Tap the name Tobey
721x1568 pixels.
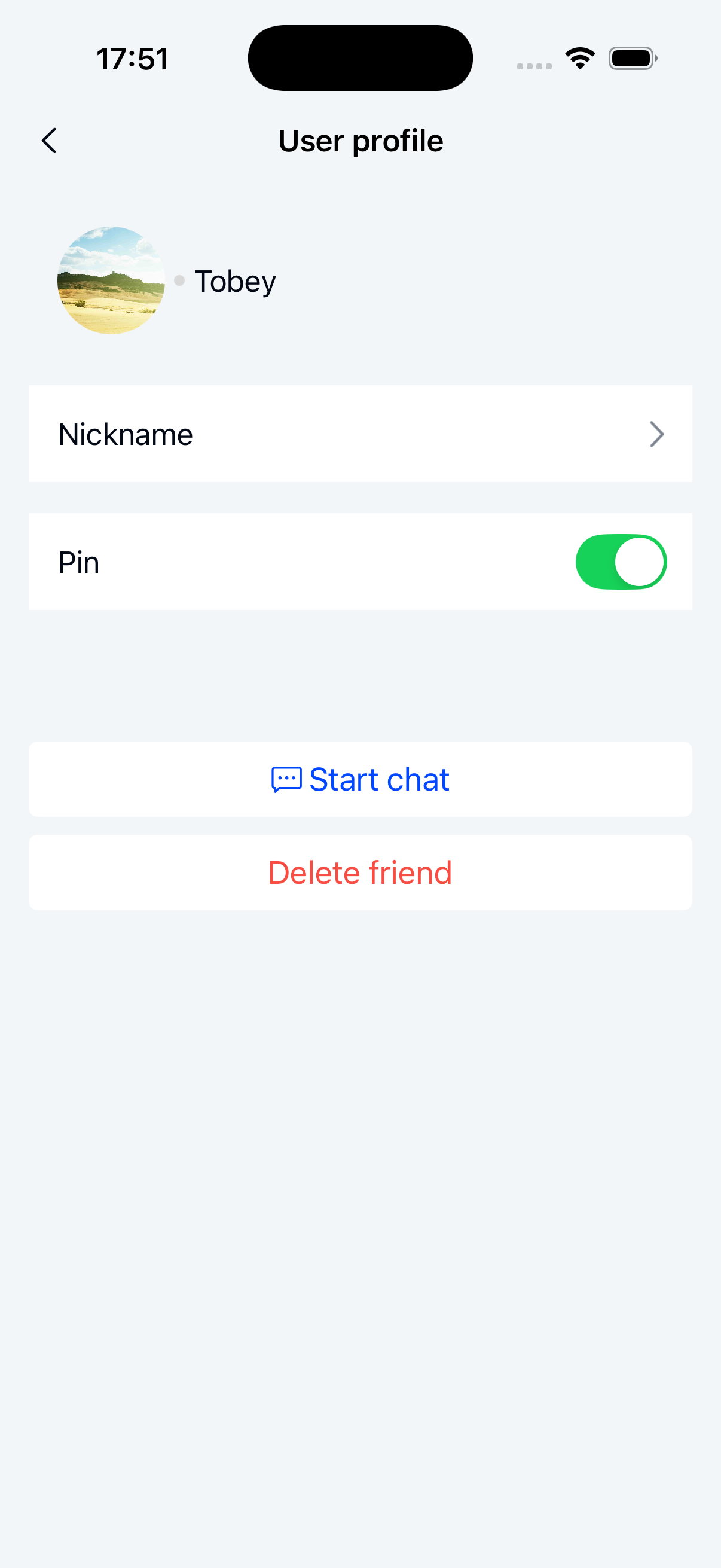pyautogui.click(x=235, y=280)
